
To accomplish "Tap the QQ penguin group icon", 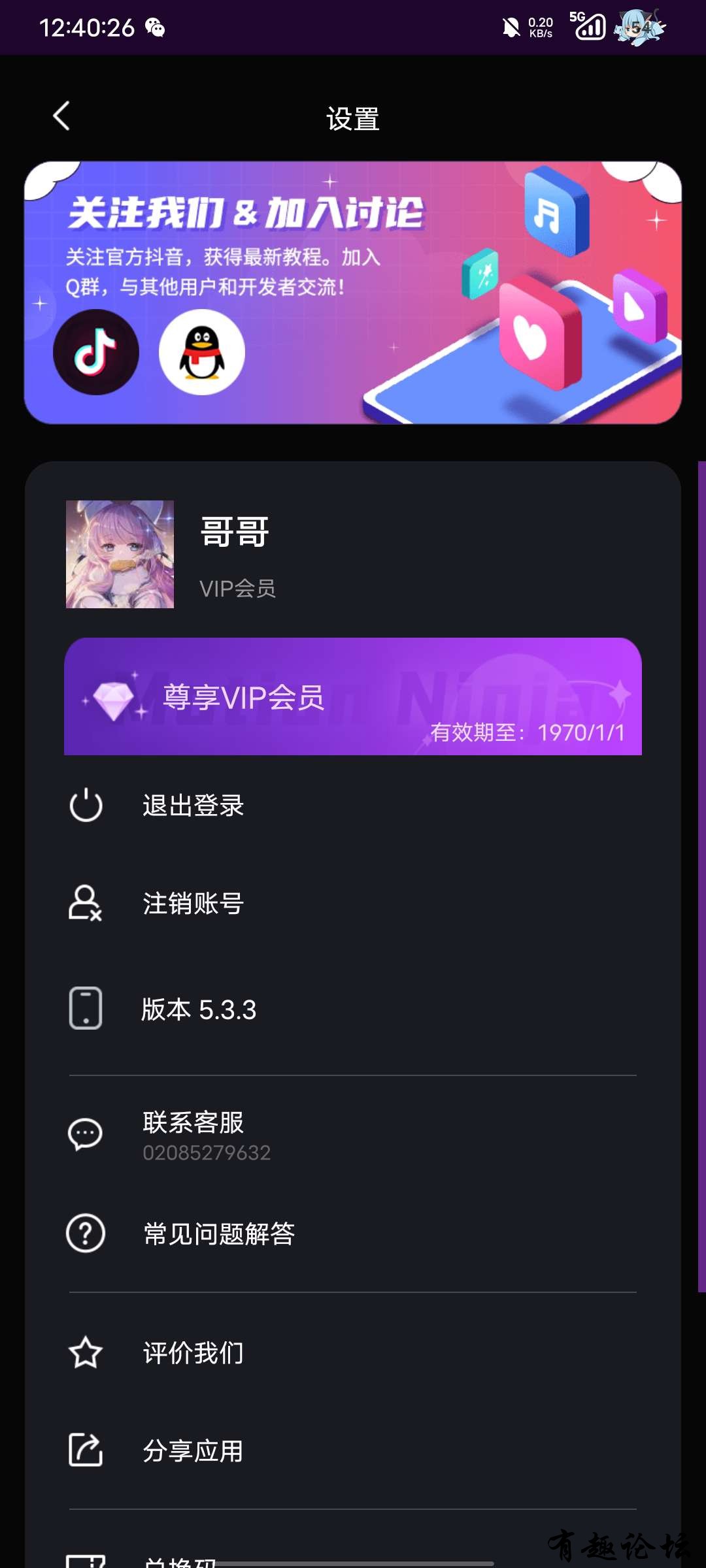I will pos(202,352).
